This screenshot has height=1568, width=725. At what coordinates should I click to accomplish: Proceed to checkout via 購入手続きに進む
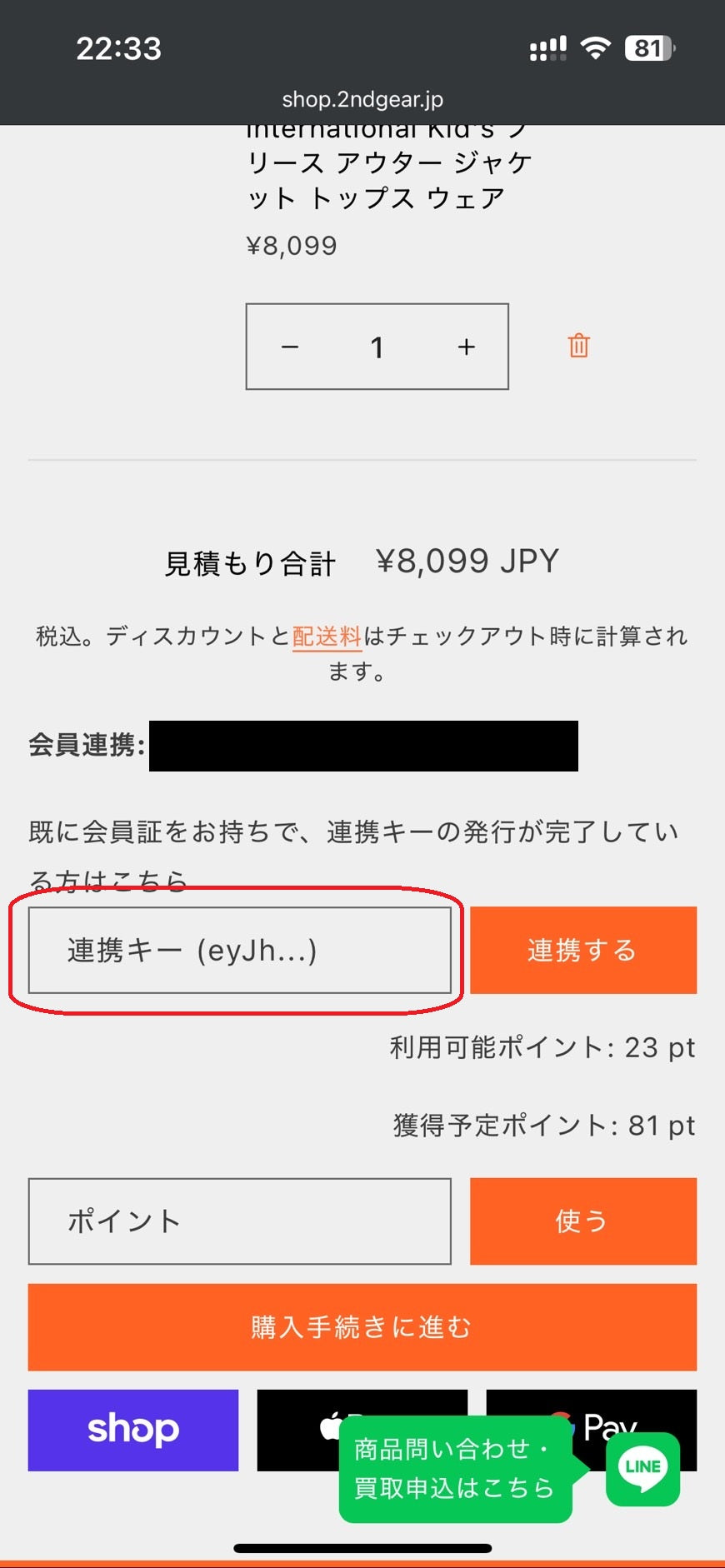(x=362, y=1327)
